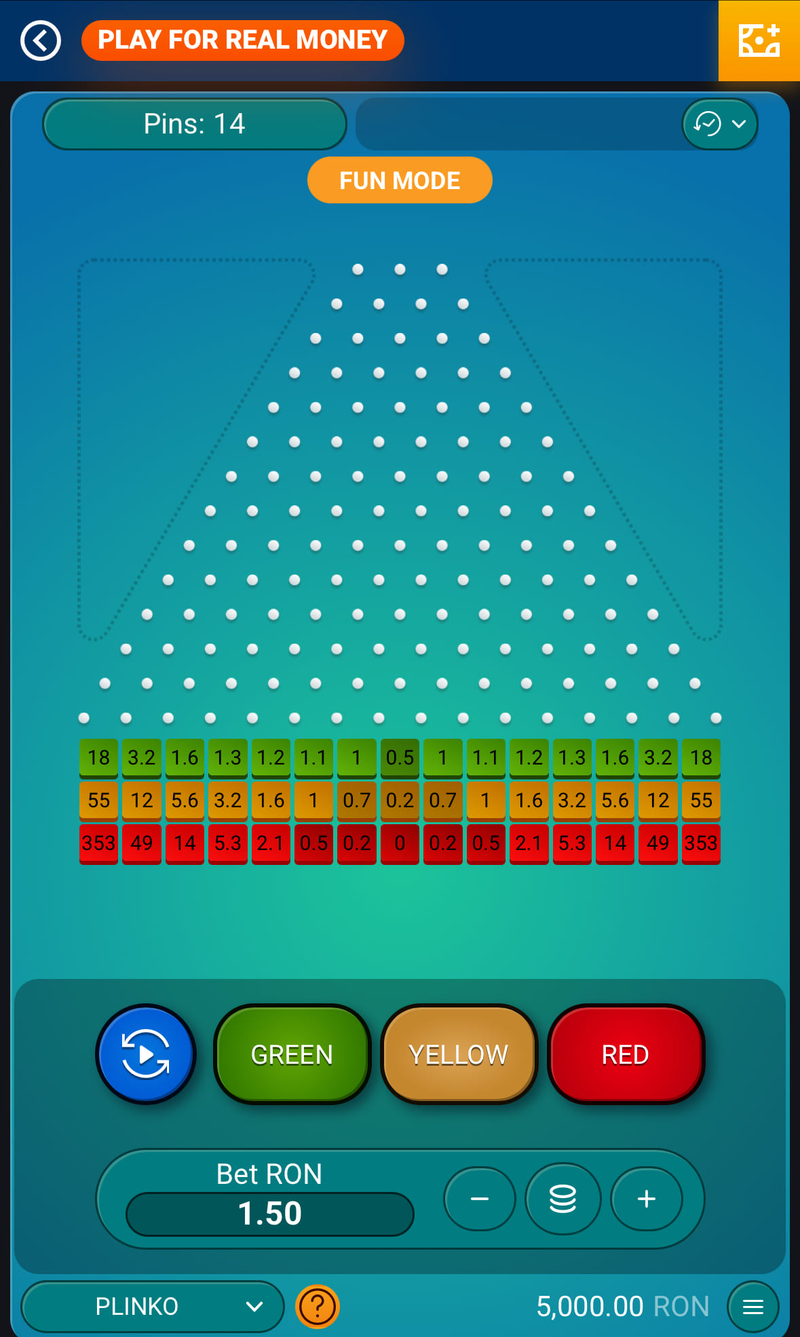
Task: Switch to the YELLOW payout row
Action: pyautogui.click(x=458, y=1054)
